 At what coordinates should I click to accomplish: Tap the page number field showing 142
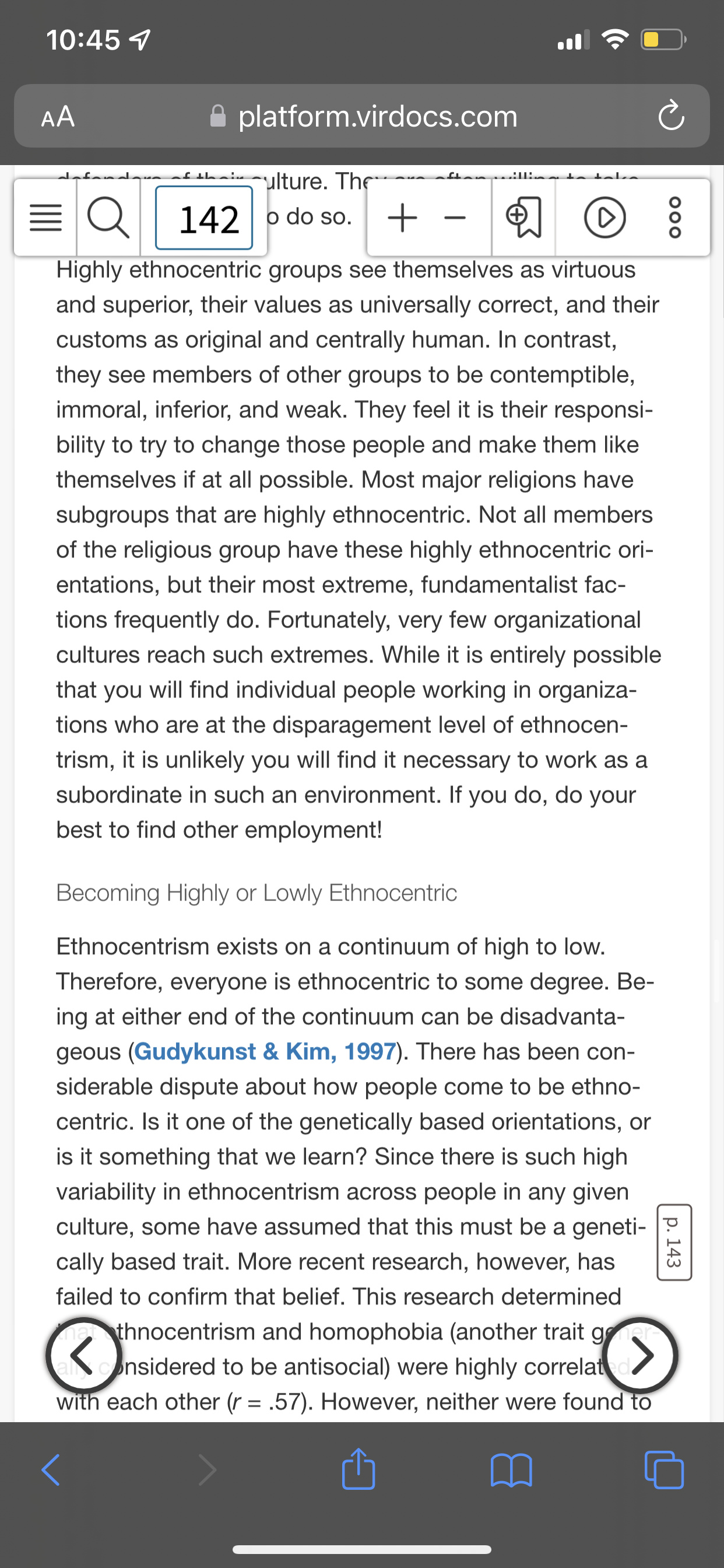(x=204, y=218)
